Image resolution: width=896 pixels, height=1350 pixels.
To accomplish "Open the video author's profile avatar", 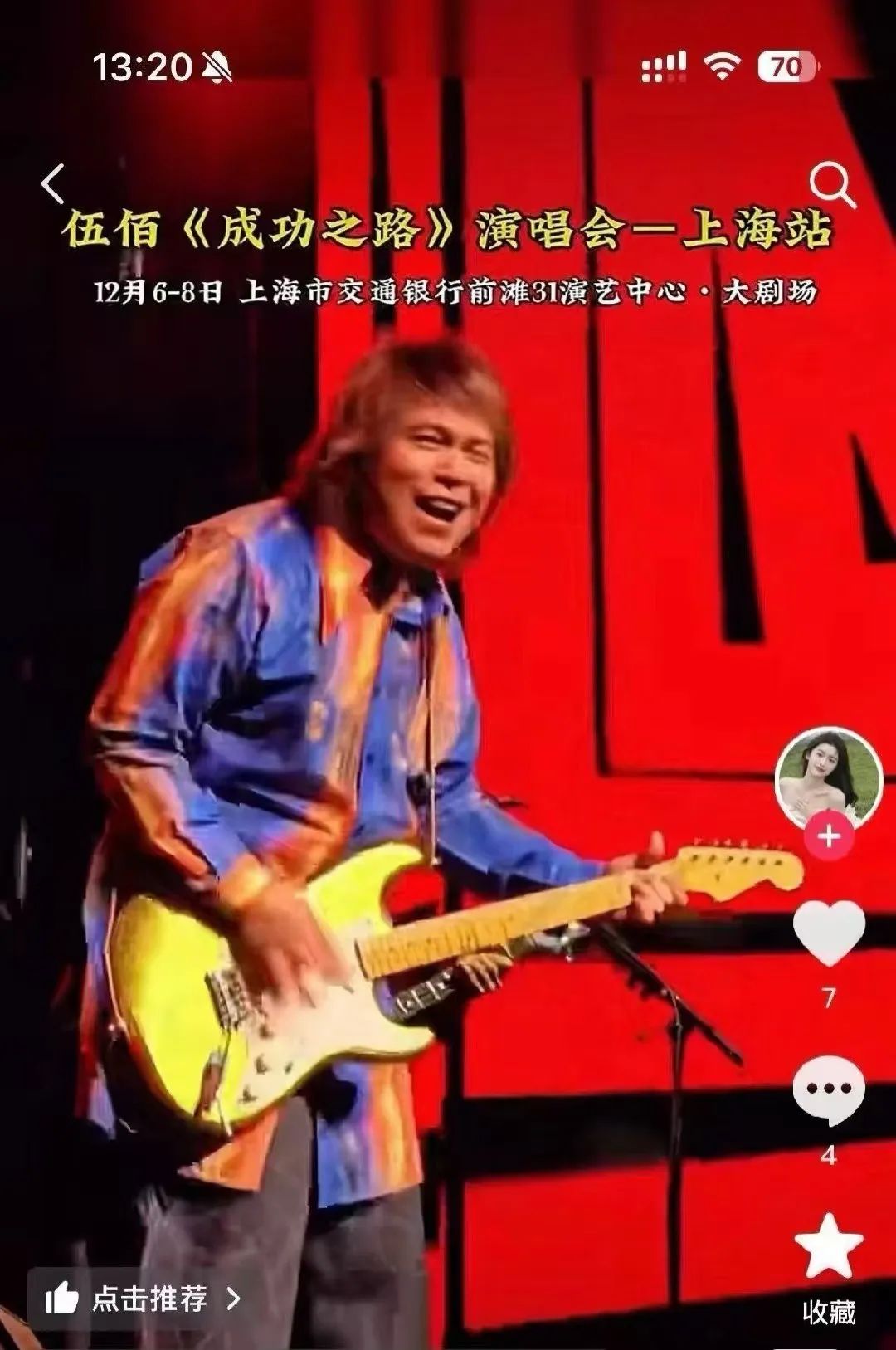I will [x=827, y=777].
